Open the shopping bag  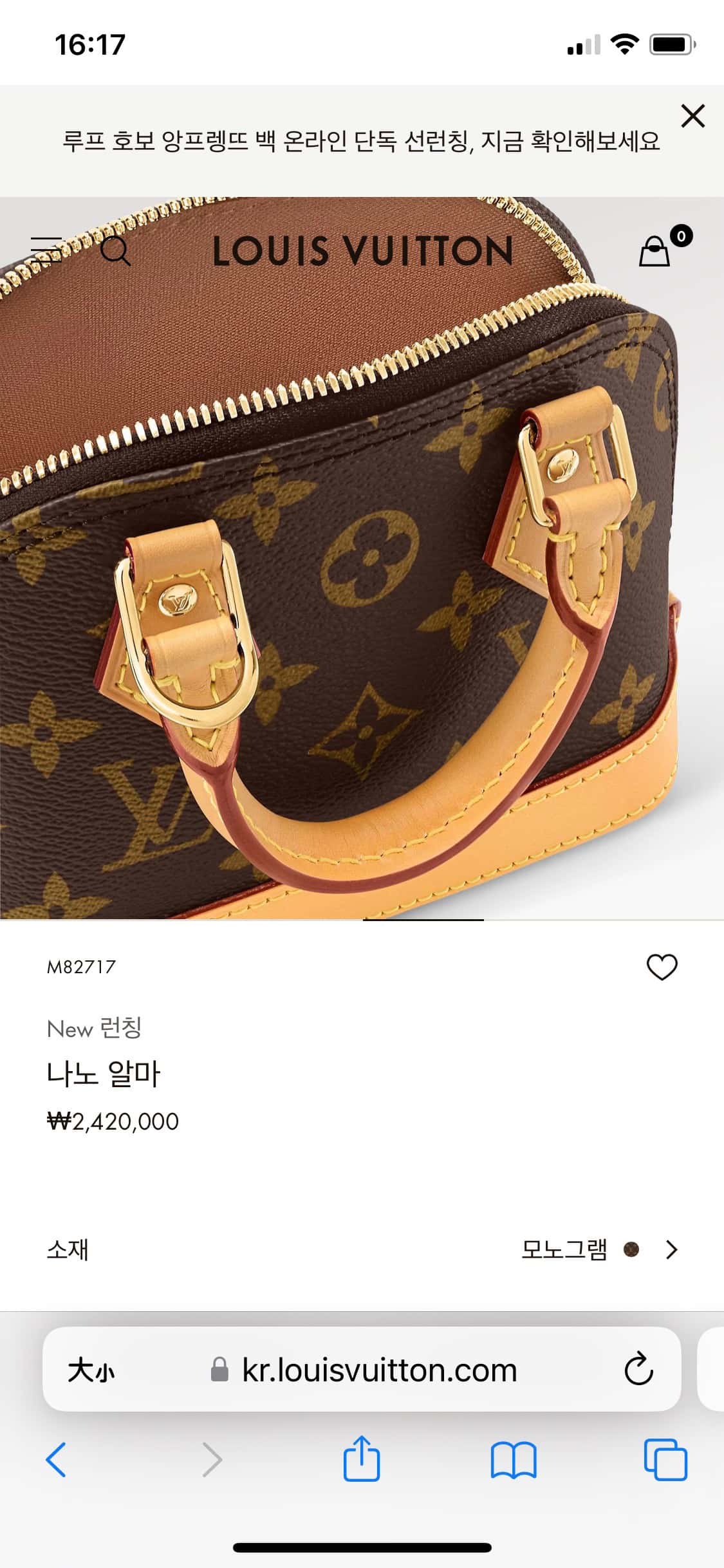click(655, 250)
